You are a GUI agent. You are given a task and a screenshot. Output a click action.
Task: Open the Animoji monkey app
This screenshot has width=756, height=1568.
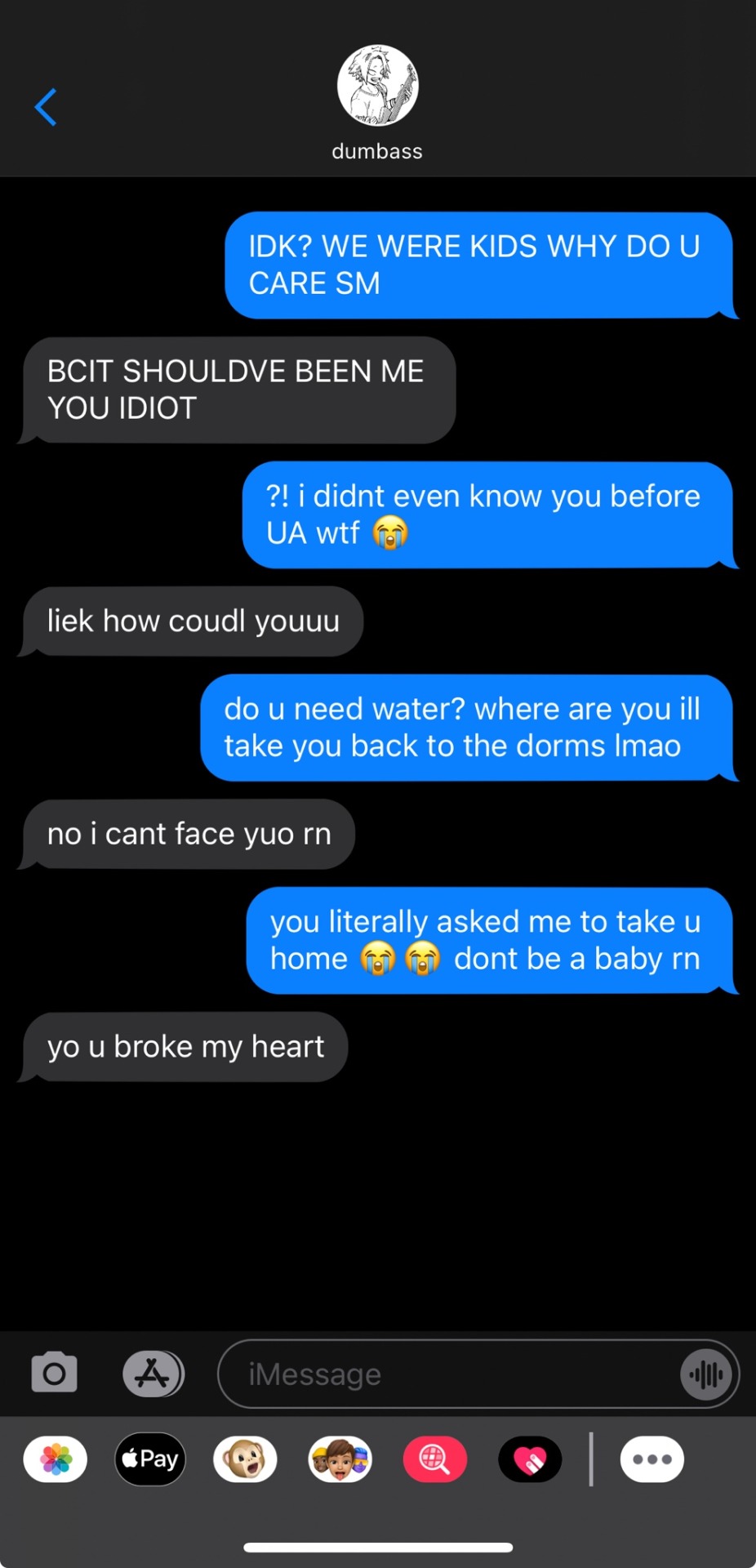tap(245, 1459)
